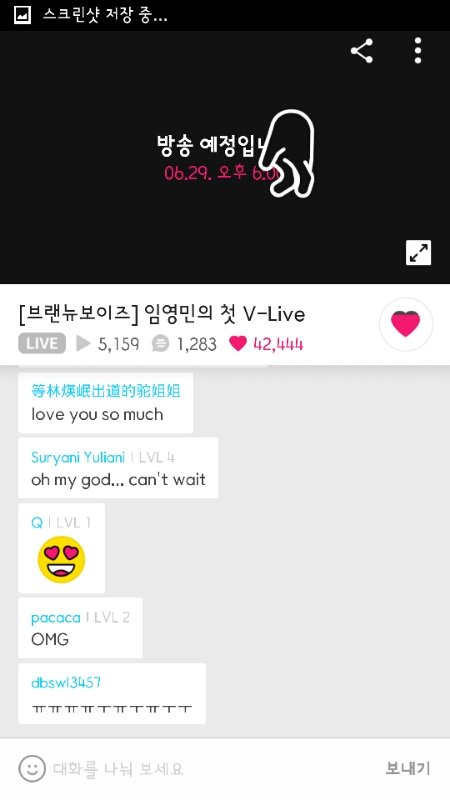Send a heart with the pink heart button
The width and height of the screenshot is (450, 800).
(406, 324)
